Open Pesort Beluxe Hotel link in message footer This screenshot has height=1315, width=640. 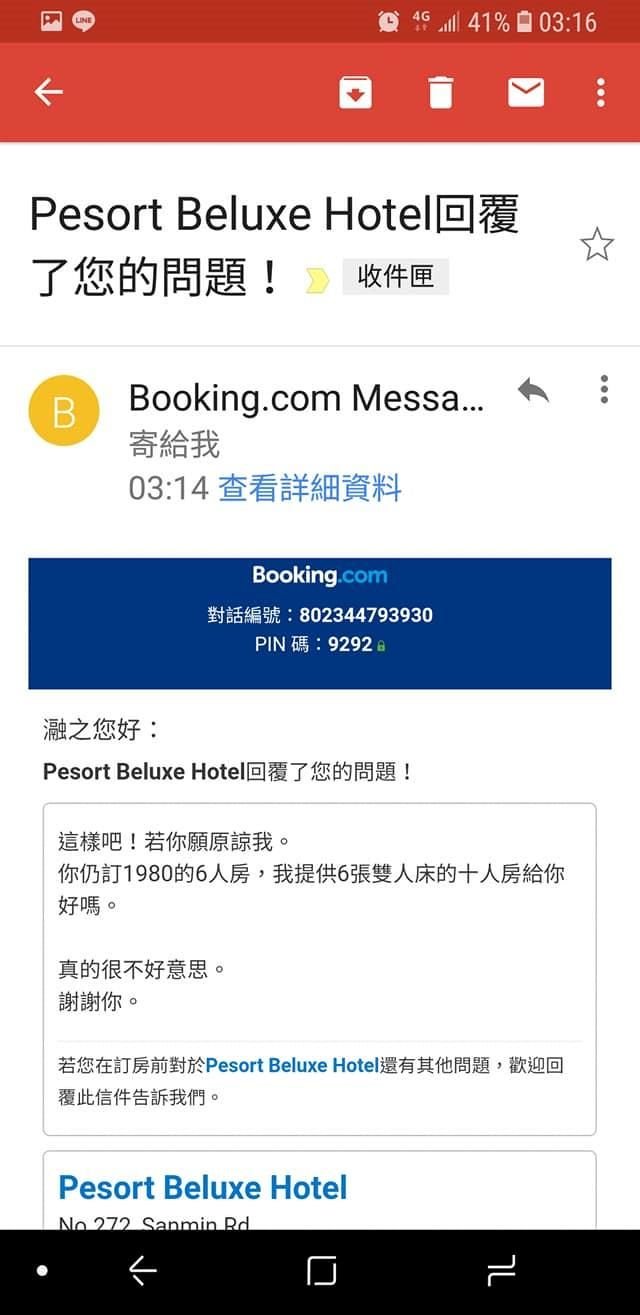point(291,1066)
